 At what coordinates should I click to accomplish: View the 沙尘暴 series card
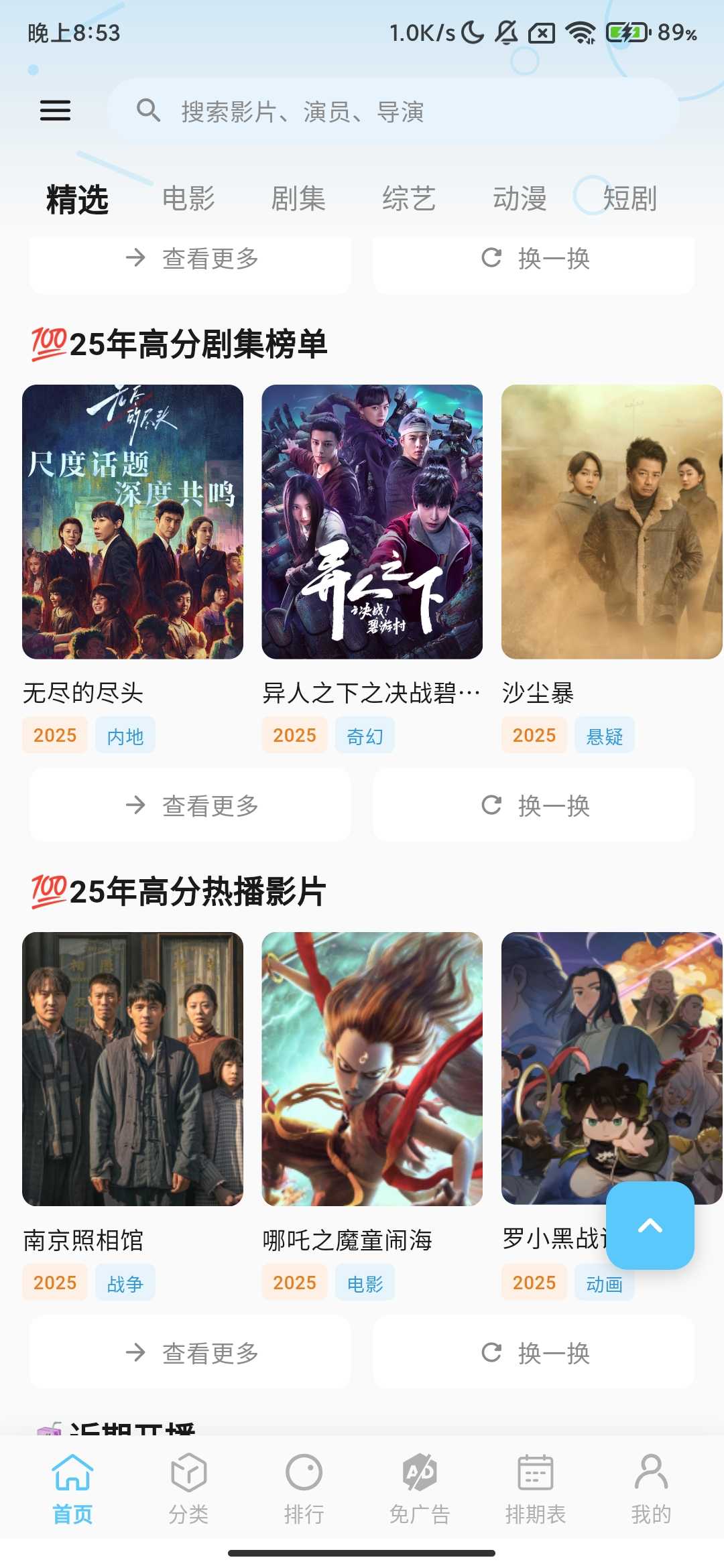(611, 522)
